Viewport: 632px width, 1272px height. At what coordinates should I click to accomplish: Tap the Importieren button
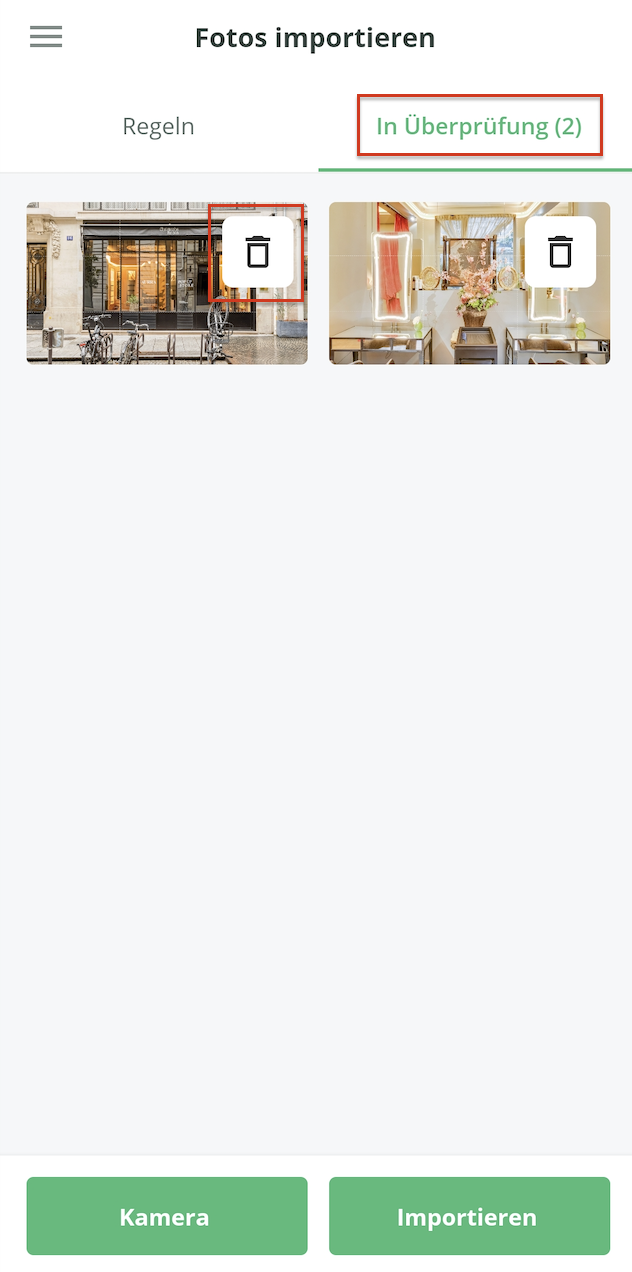[468, 1216]
